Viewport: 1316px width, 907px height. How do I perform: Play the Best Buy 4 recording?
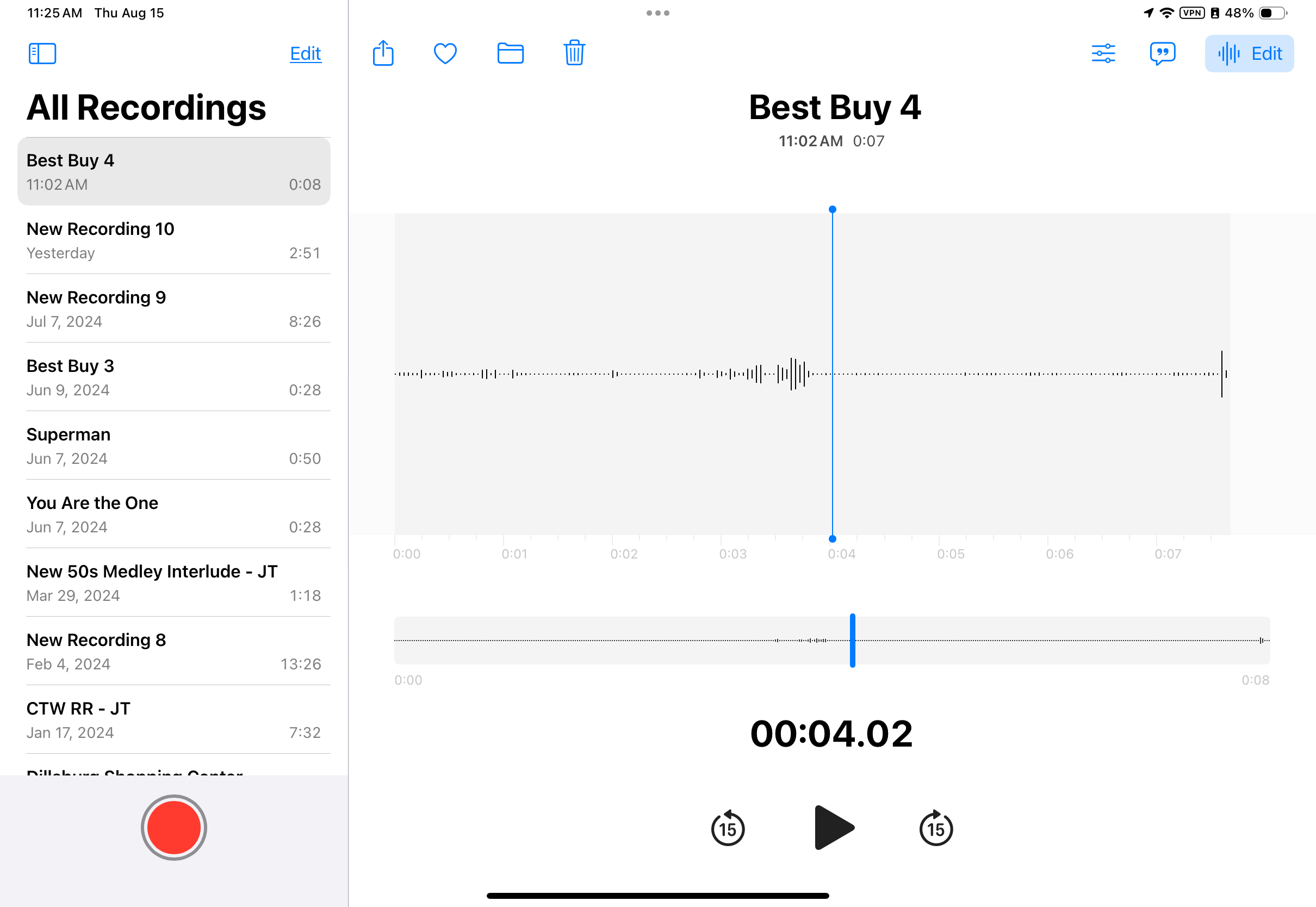tap(833, 828)
